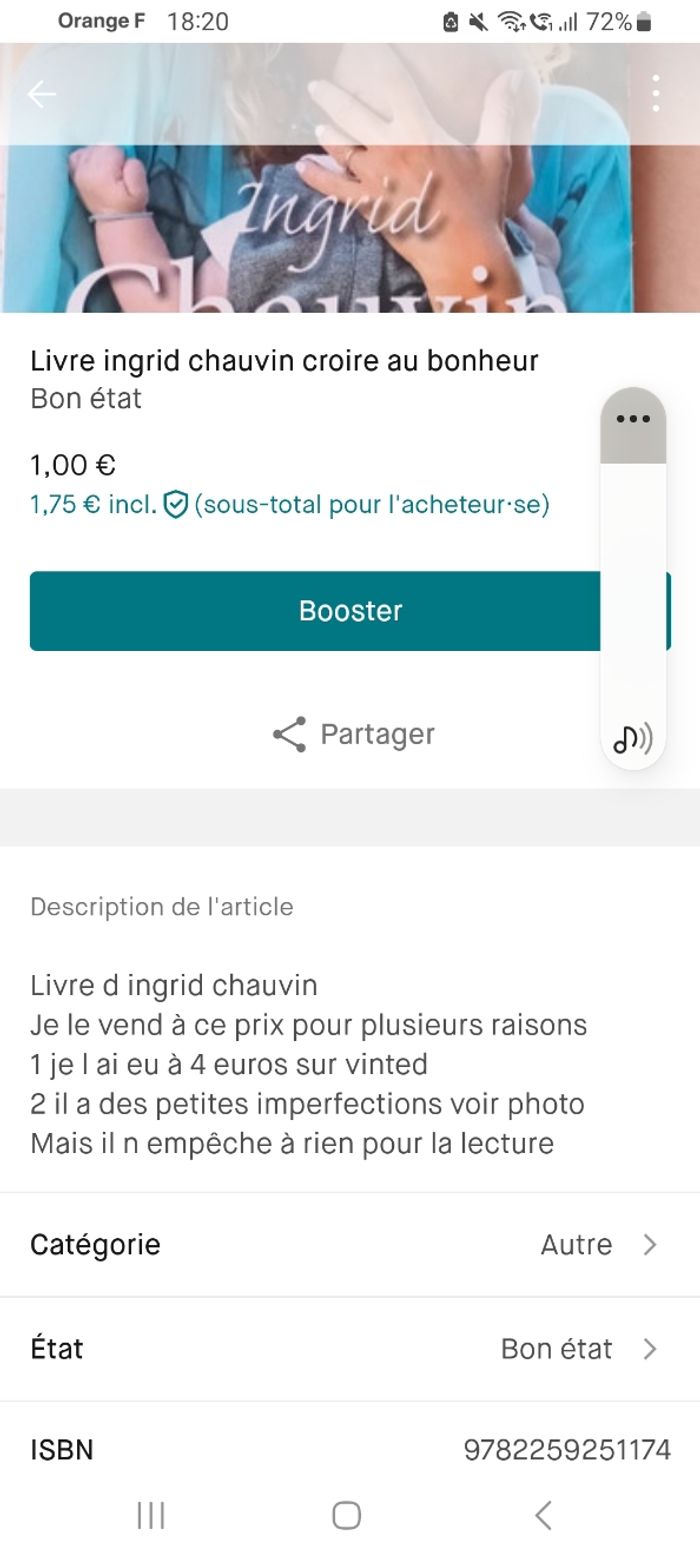Image resolution: width=700 pixels, height=1560 pixels.
Task: Open recent apps from navigation bar
Action: (x=151, y=1515)
